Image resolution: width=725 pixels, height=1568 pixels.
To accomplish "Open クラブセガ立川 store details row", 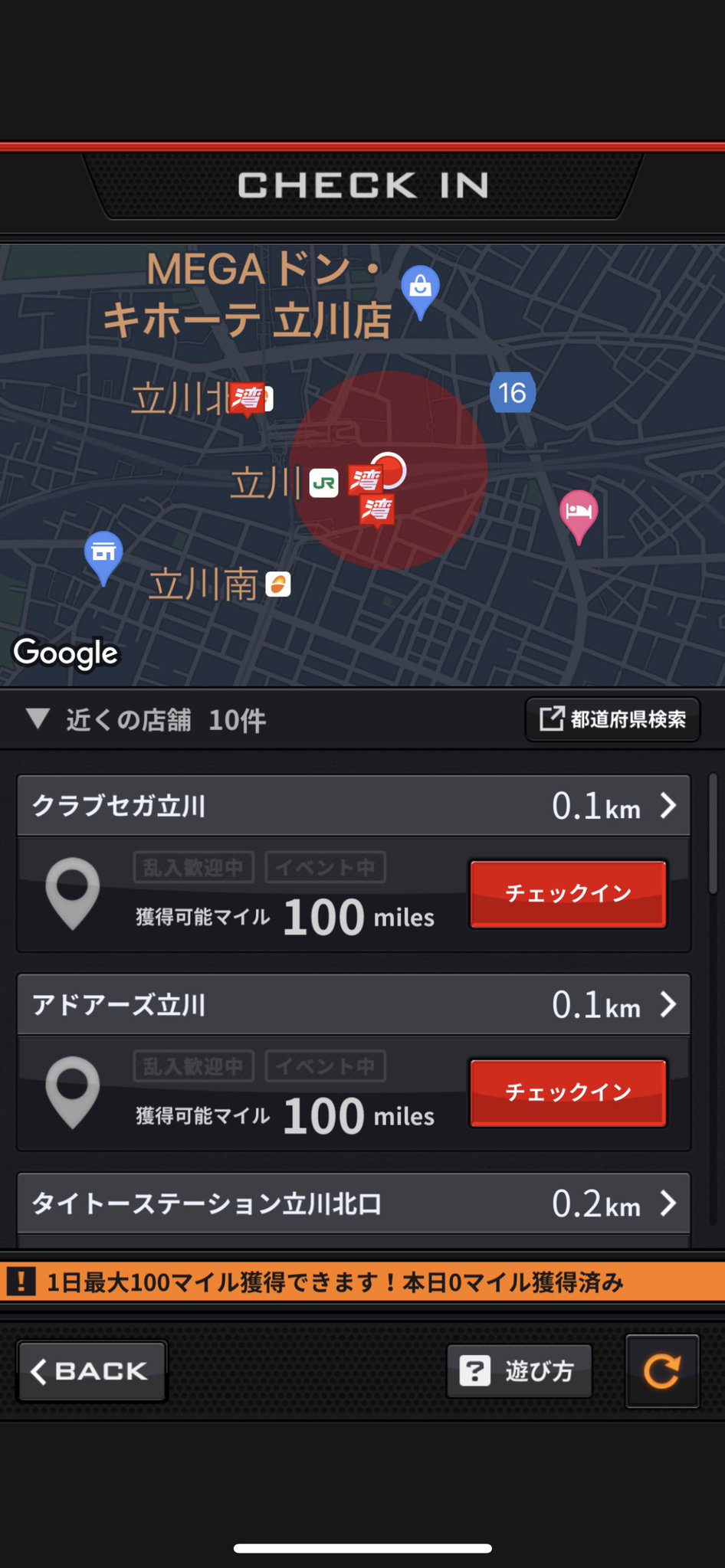I will click(353, 806).
